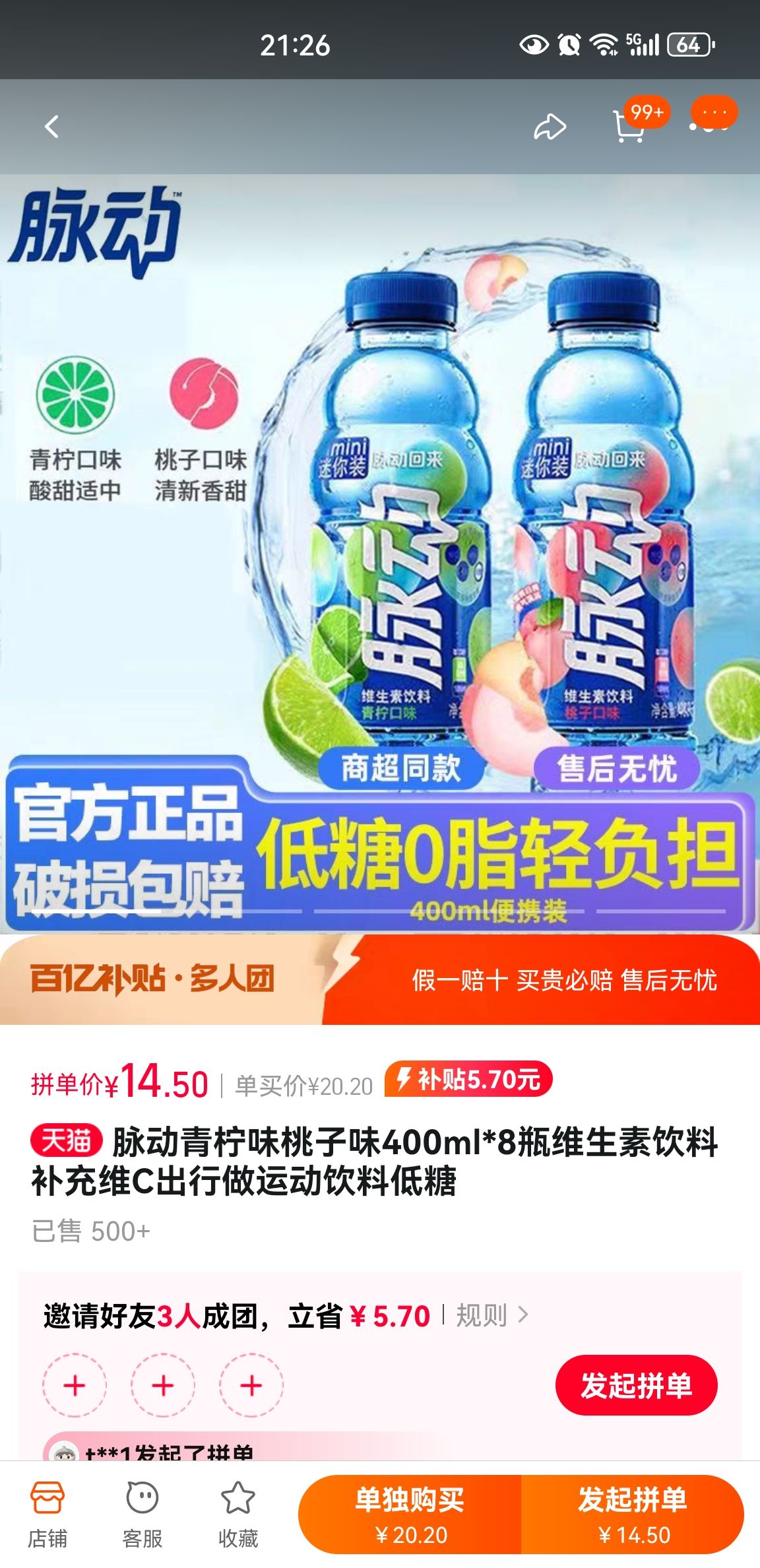Screen dimensions: 760x1568
Task: Choose 单独购买 at ¥20.20
Action: pos(410,1514)
